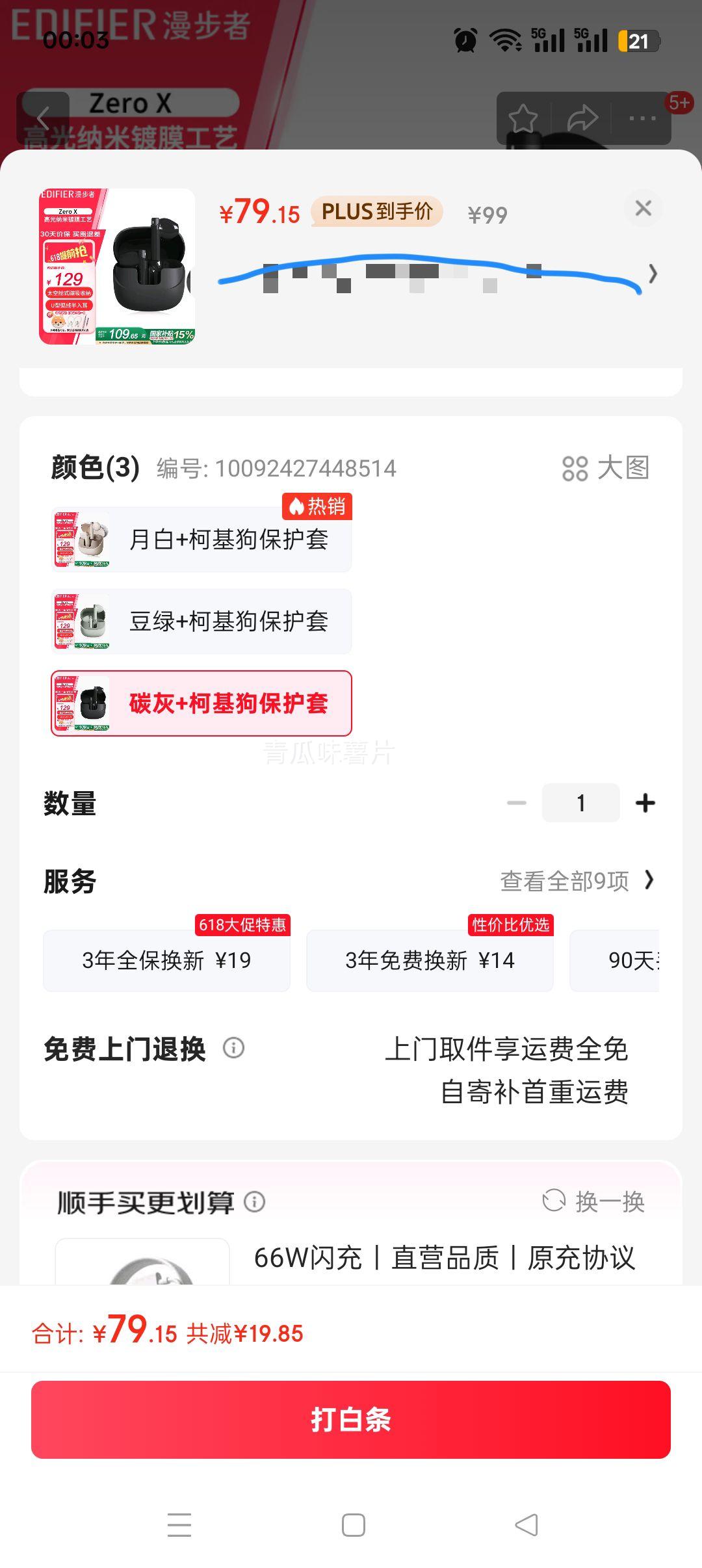Switch to 大图 large image view
This screenshot has width=702, height=1568.
(x=606, y=467)
